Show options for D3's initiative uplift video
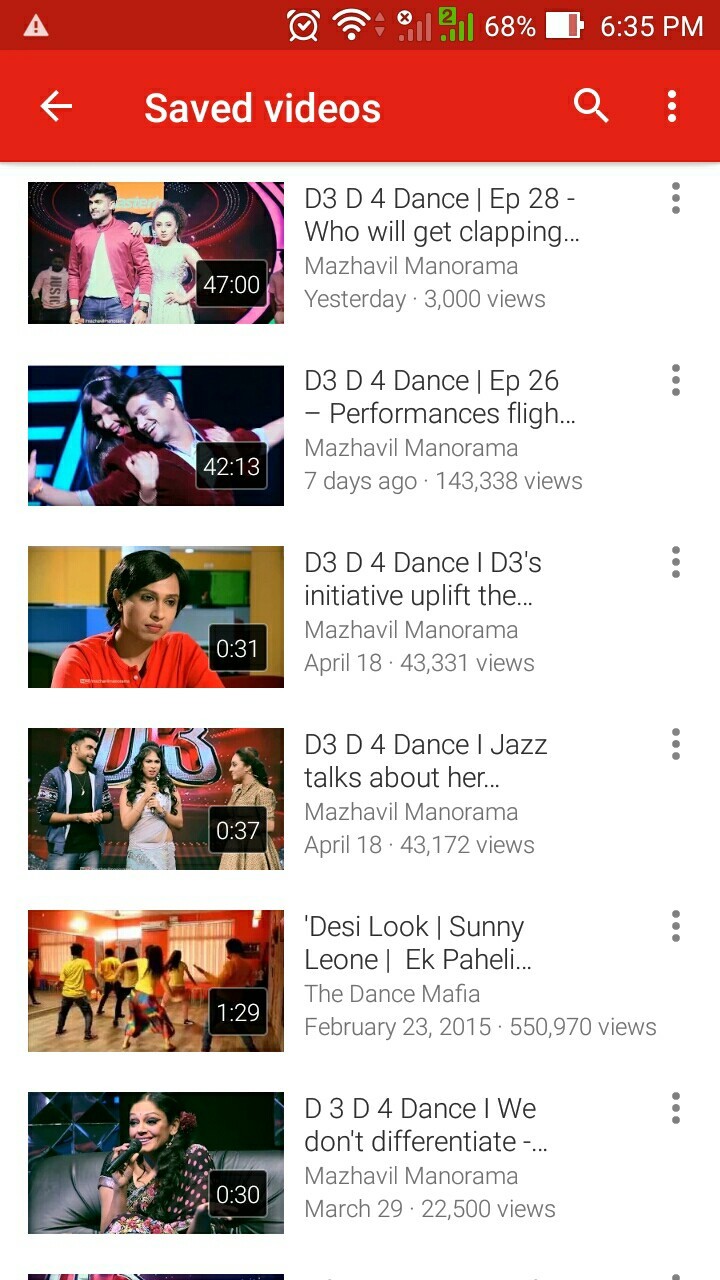This screenshot has width=720, height=1280. pos(676,562)
